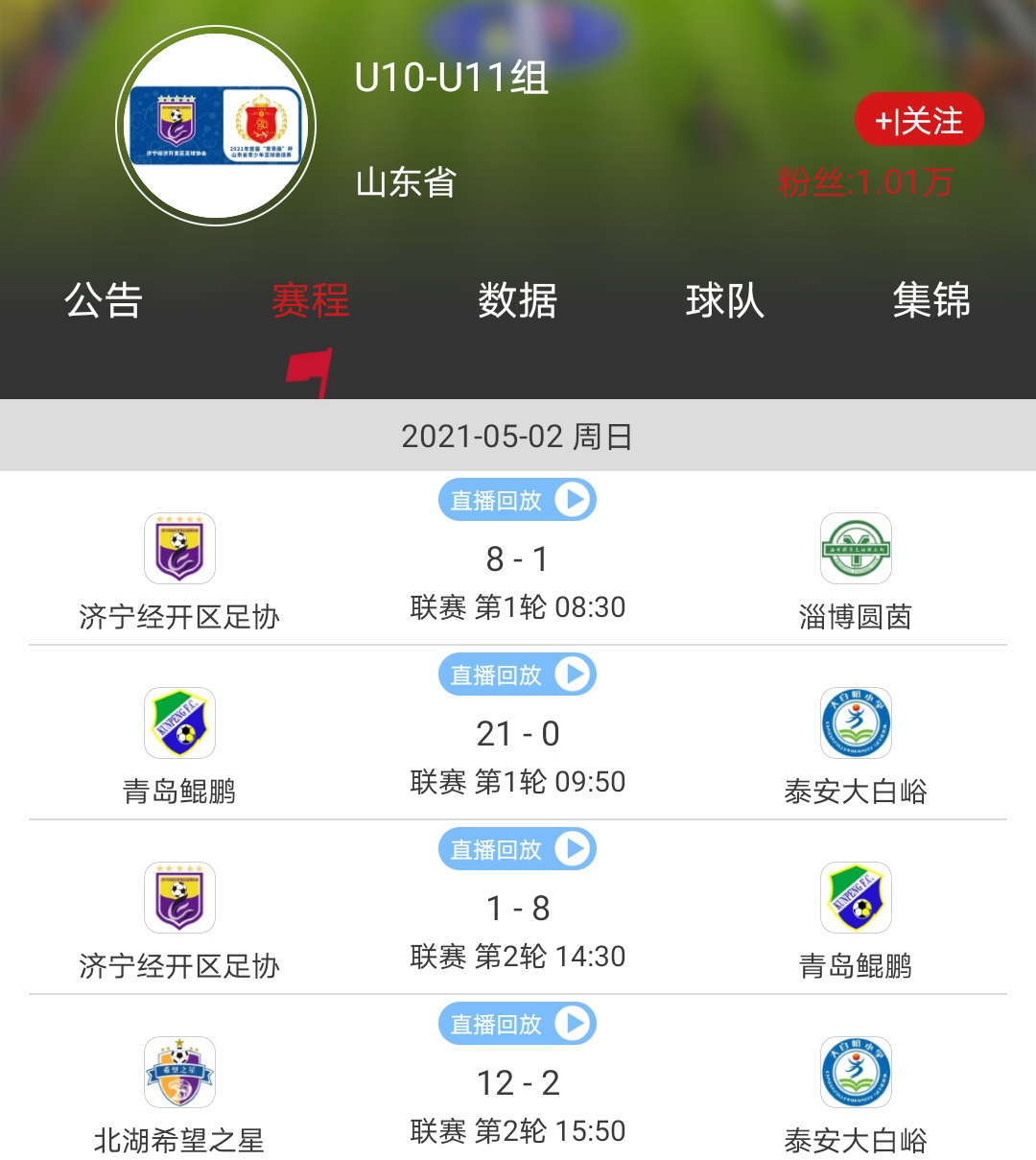This screenshot has width=1036, height=1160.
Task: View the 集锦 highlights tab
Action: point(931,302)
